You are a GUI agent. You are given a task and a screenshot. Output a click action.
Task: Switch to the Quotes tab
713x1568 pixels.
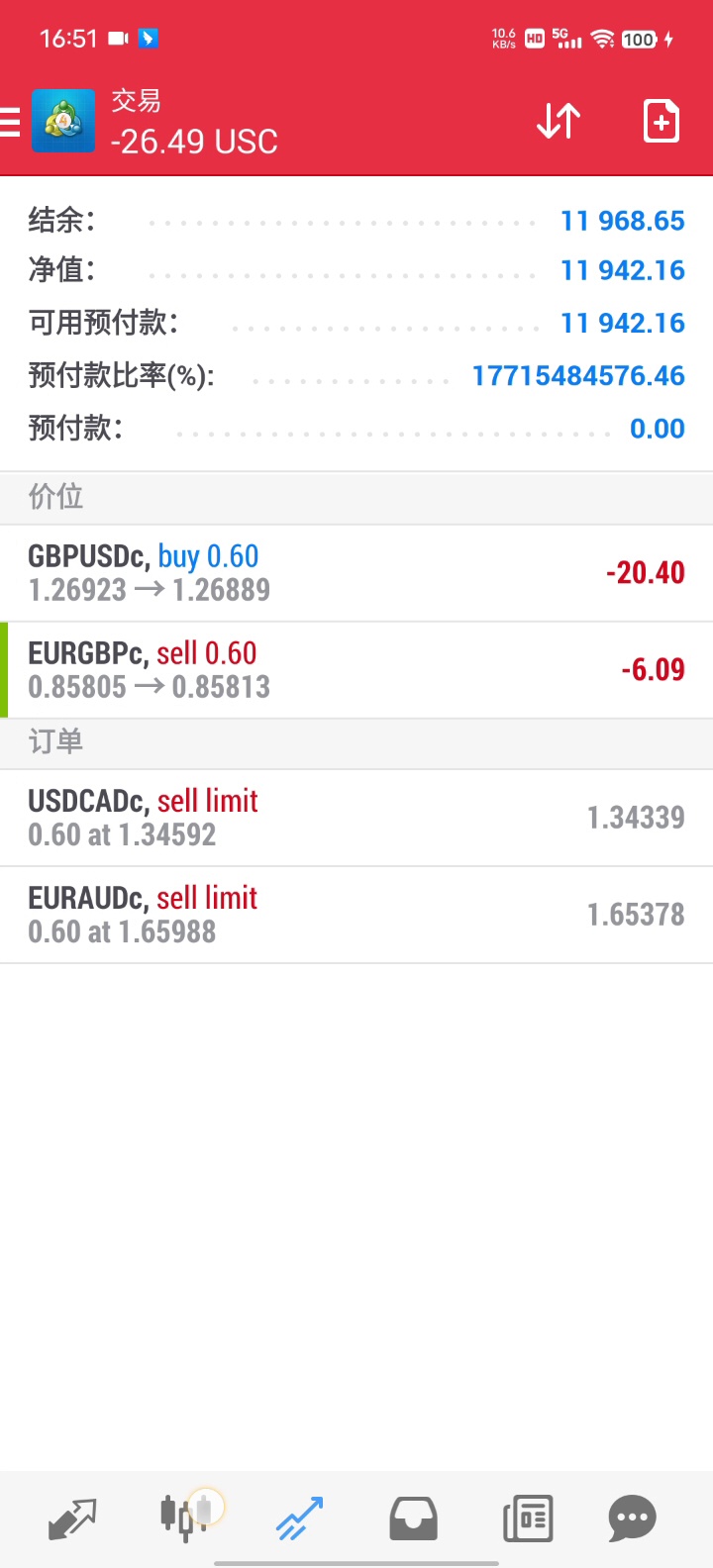73,1519
